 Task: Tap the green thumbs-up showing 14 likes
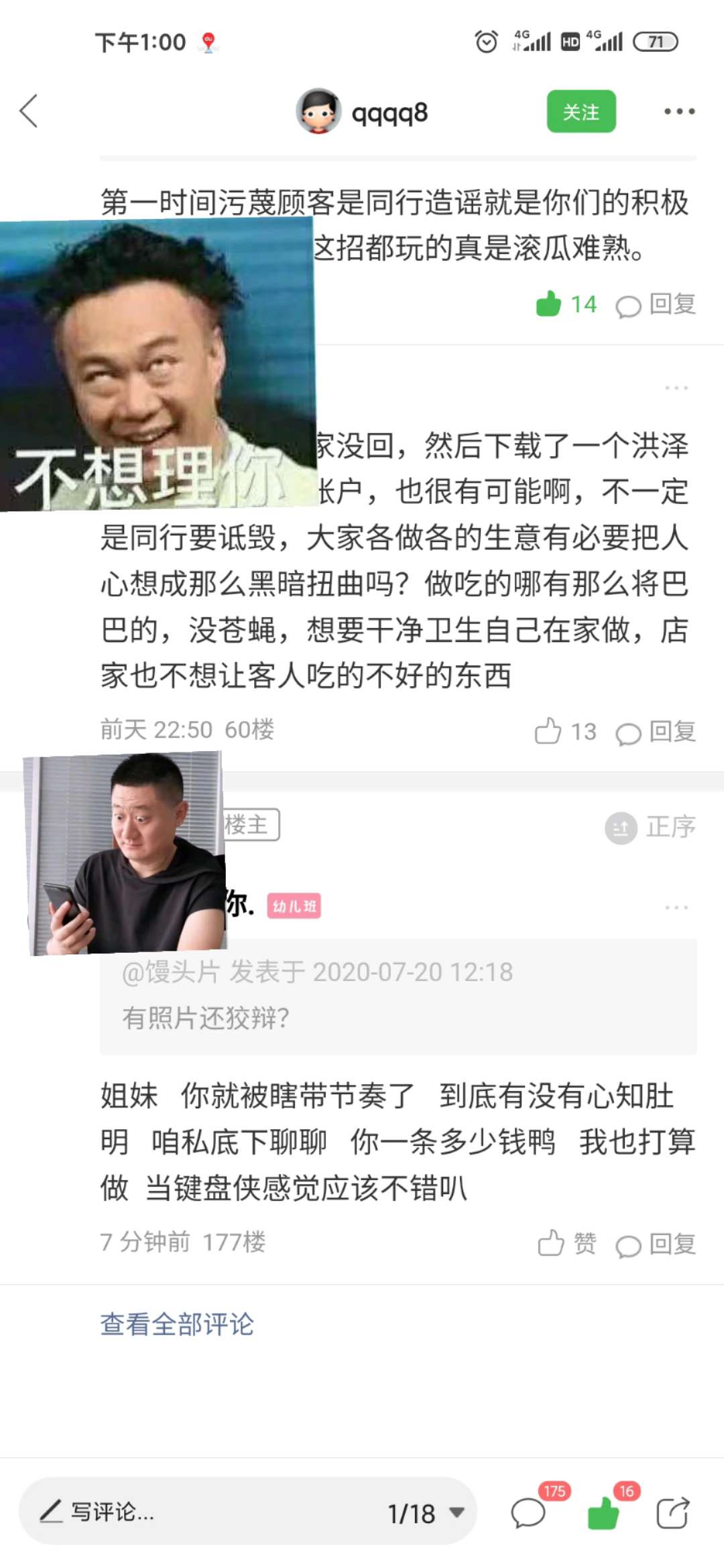pos(549,304)
